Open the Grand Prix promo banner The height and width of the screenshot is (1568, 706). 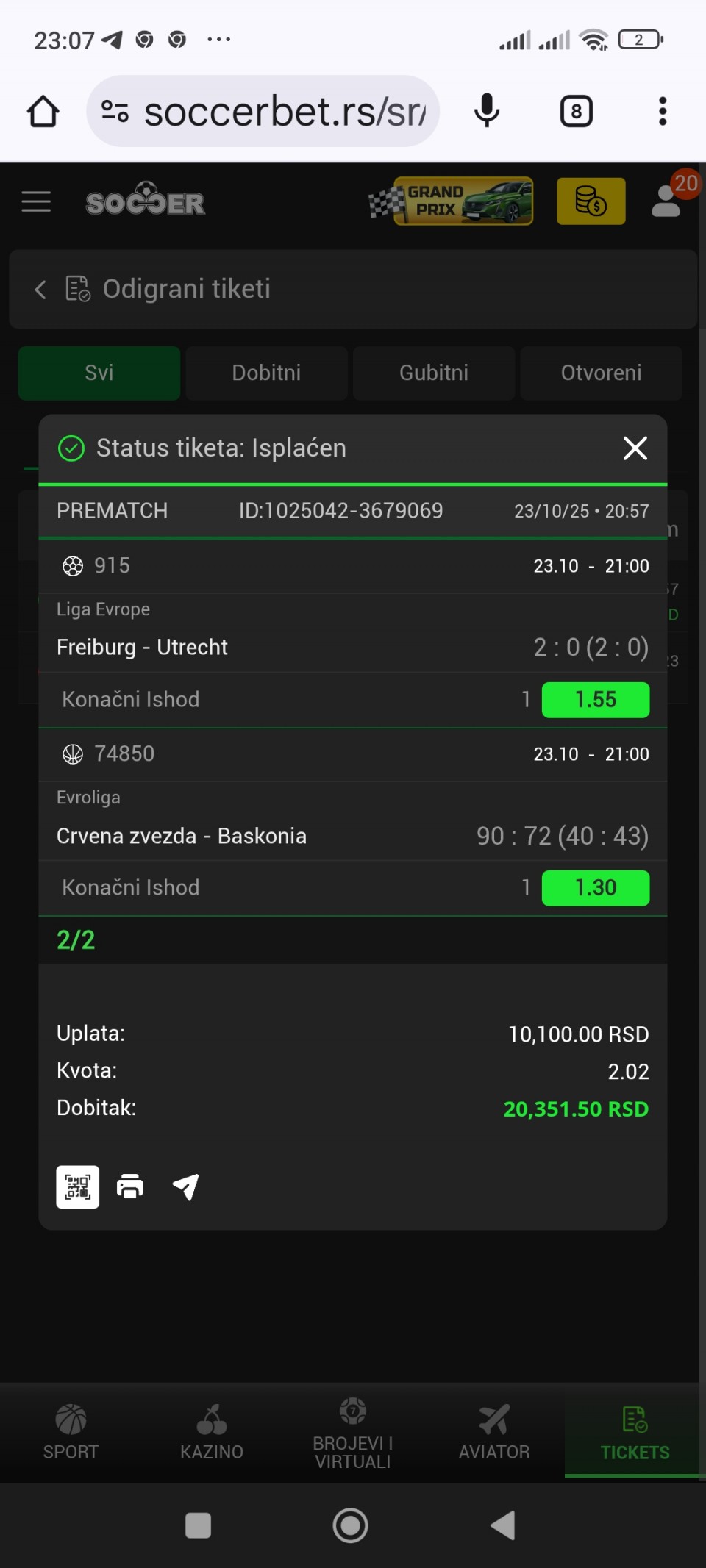[x=452, y=201]
